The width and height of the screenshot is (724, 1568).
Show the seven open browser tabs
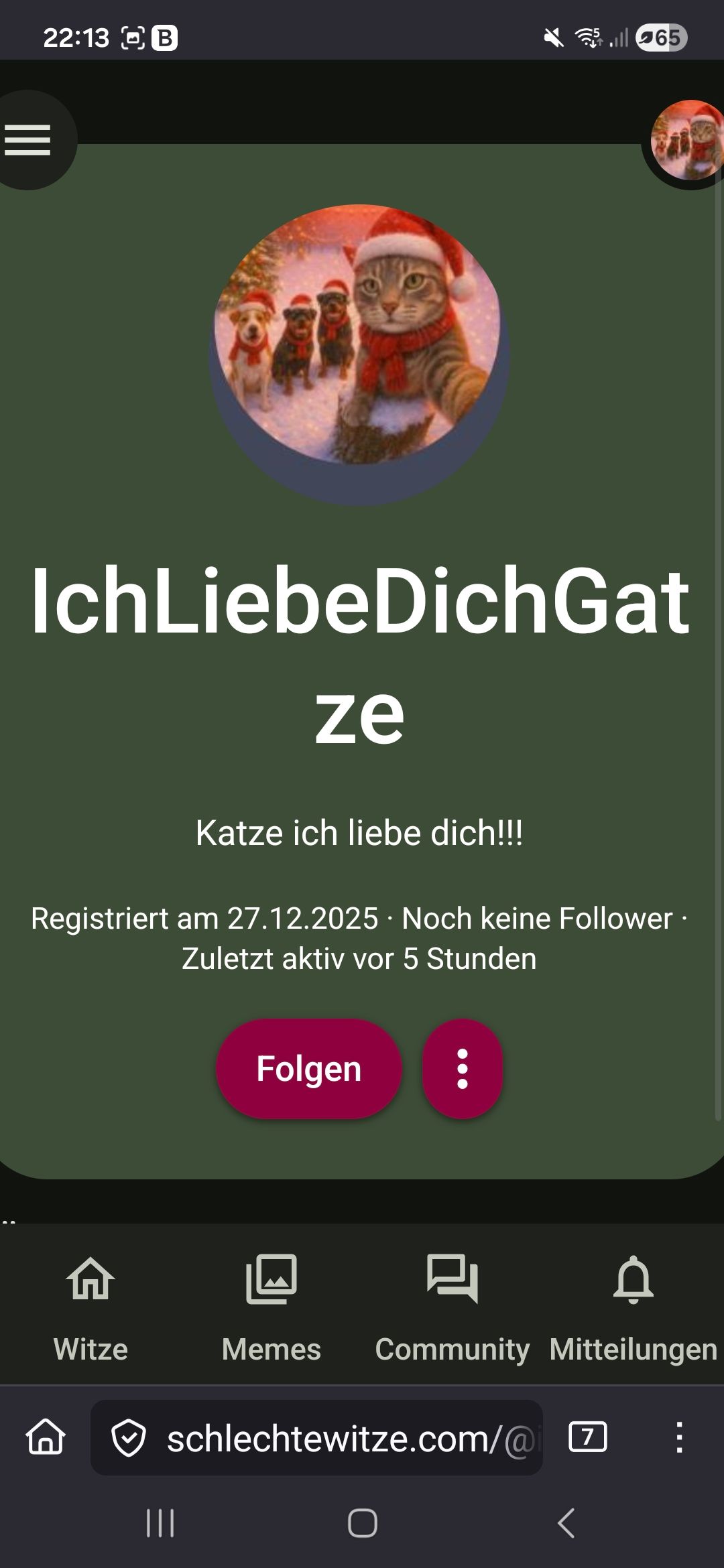[x=587, y=1437]
